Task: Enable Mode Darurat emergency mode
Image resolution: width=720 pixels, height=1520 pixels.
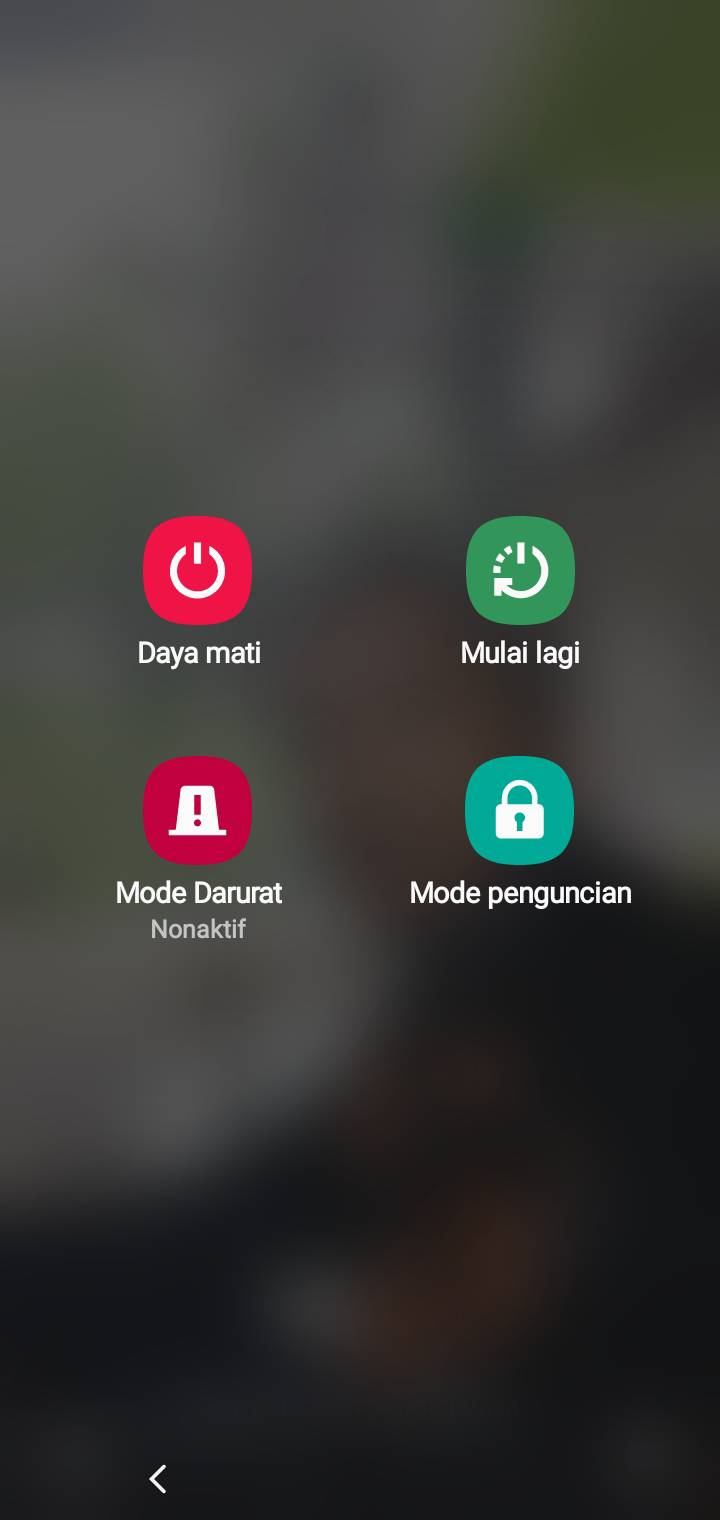Action: tap(197, 810)
